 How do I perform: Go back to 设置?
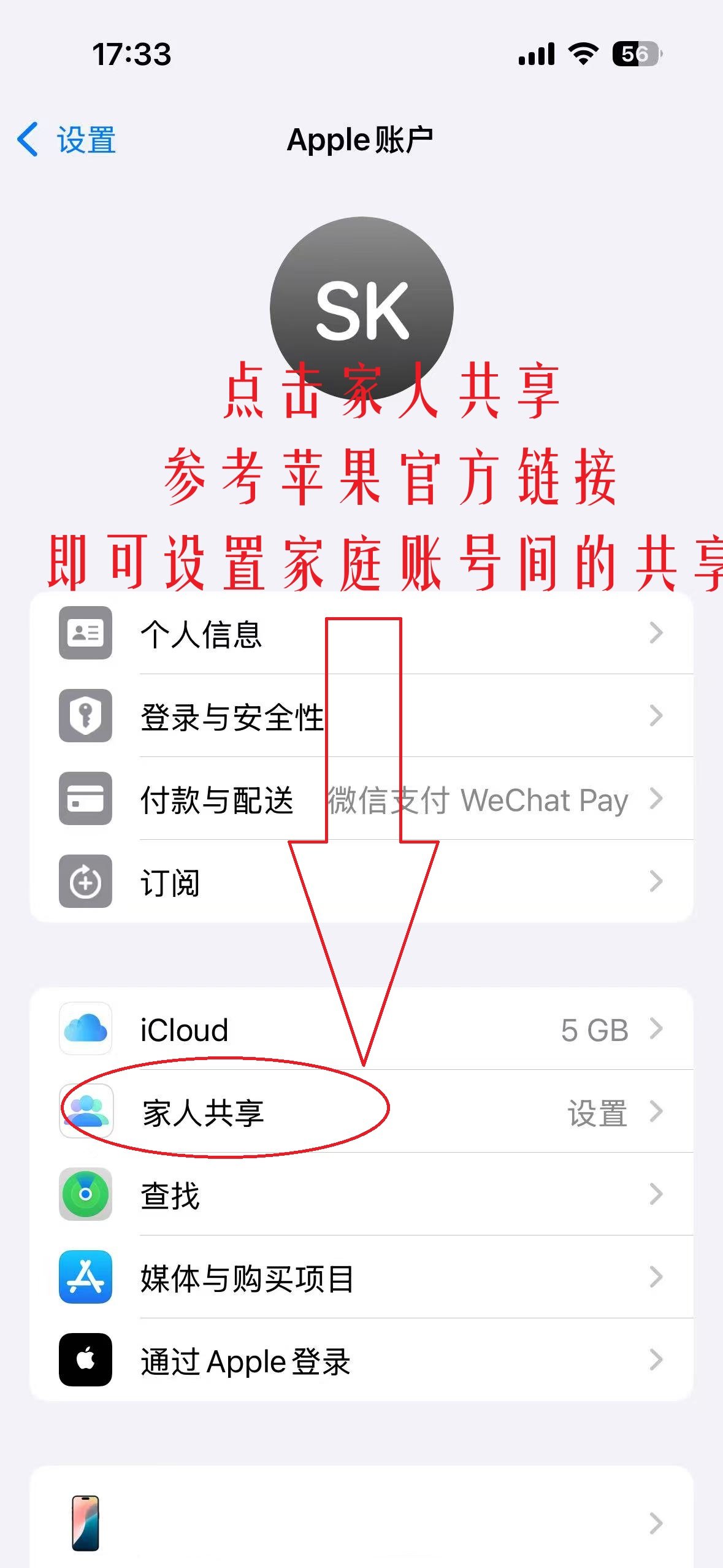point(67,140)
